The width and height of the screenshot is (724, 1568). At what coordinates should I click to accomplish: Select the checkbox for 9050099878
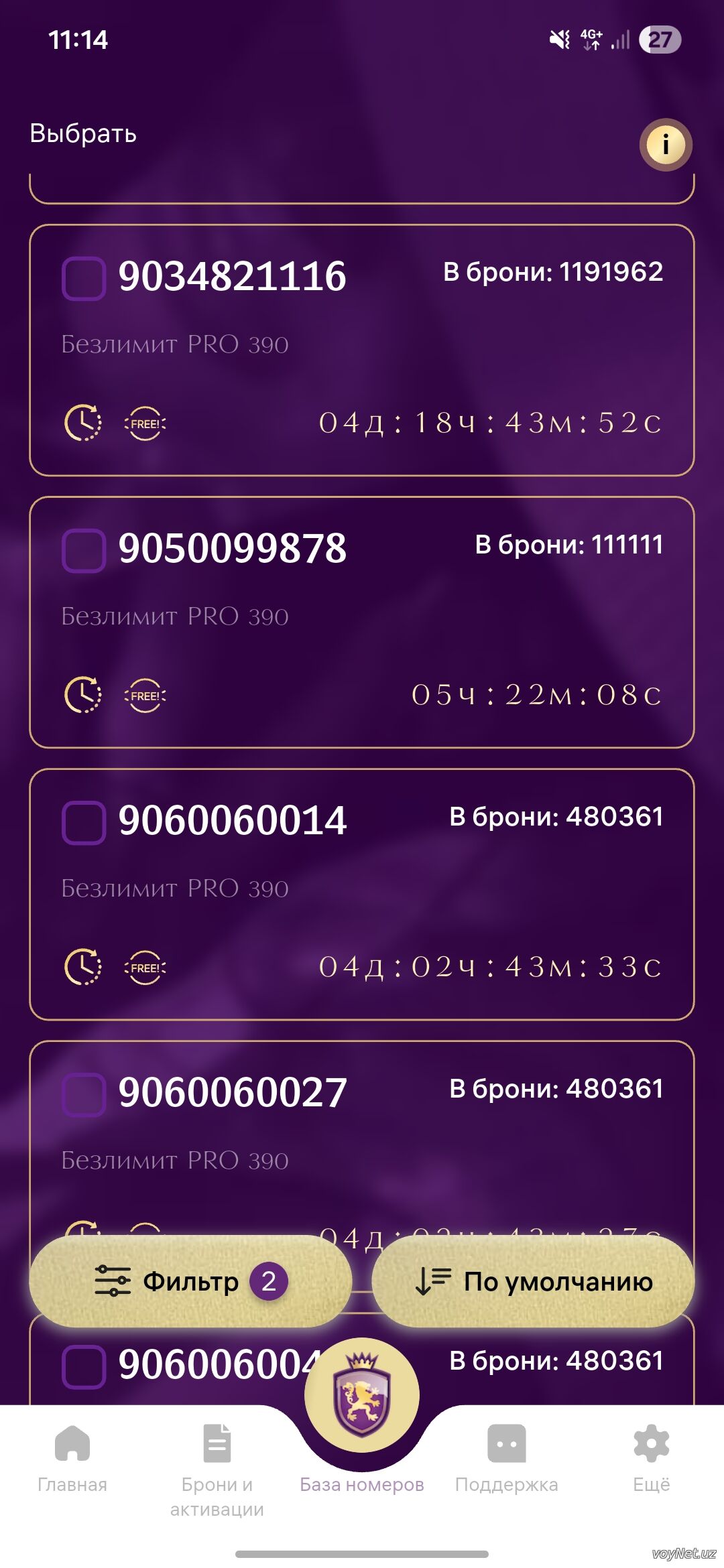point(84,550)
